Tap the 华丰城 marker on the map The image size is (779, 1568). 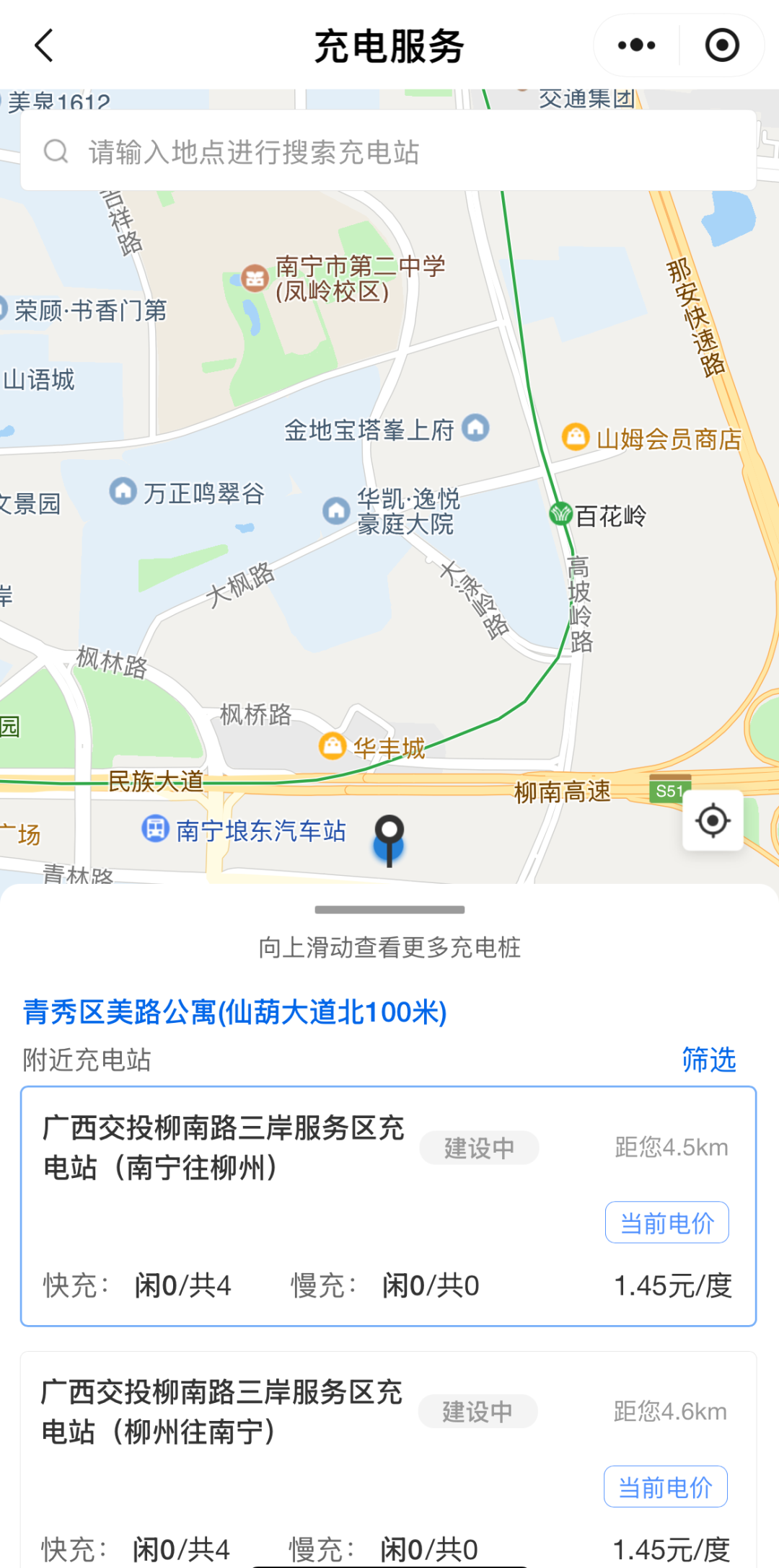pyautogui.click(x=333, y=745)
